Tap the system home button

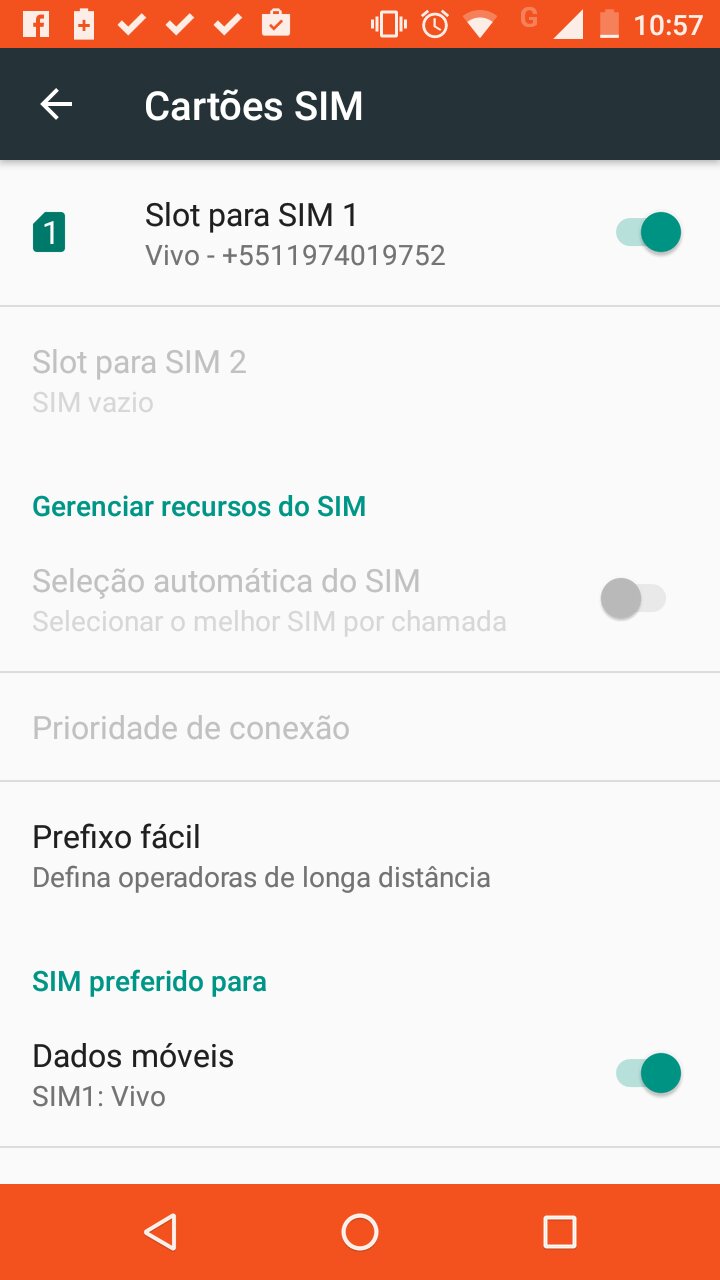(x=360, y=1232)
